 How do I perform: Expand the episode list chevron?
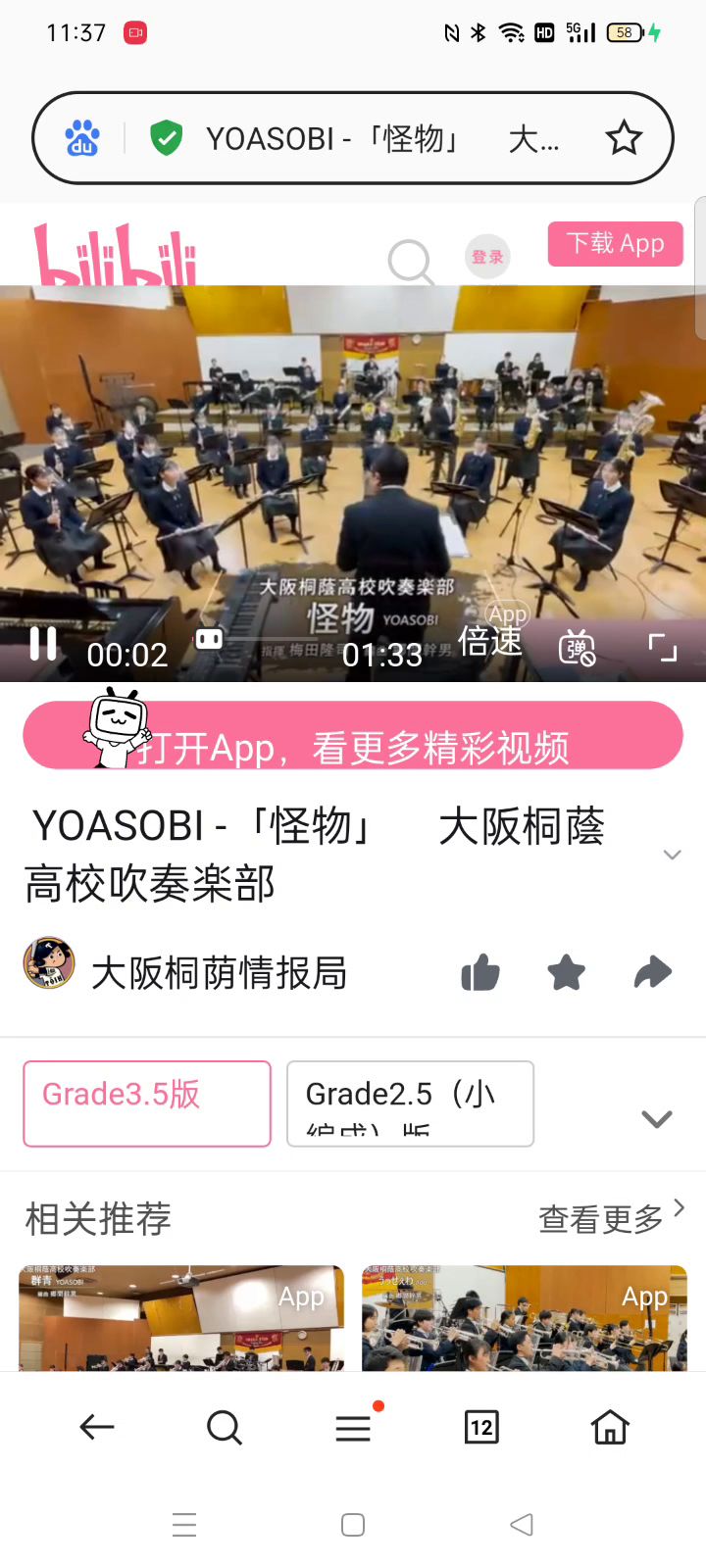[x=656, y=1118]
